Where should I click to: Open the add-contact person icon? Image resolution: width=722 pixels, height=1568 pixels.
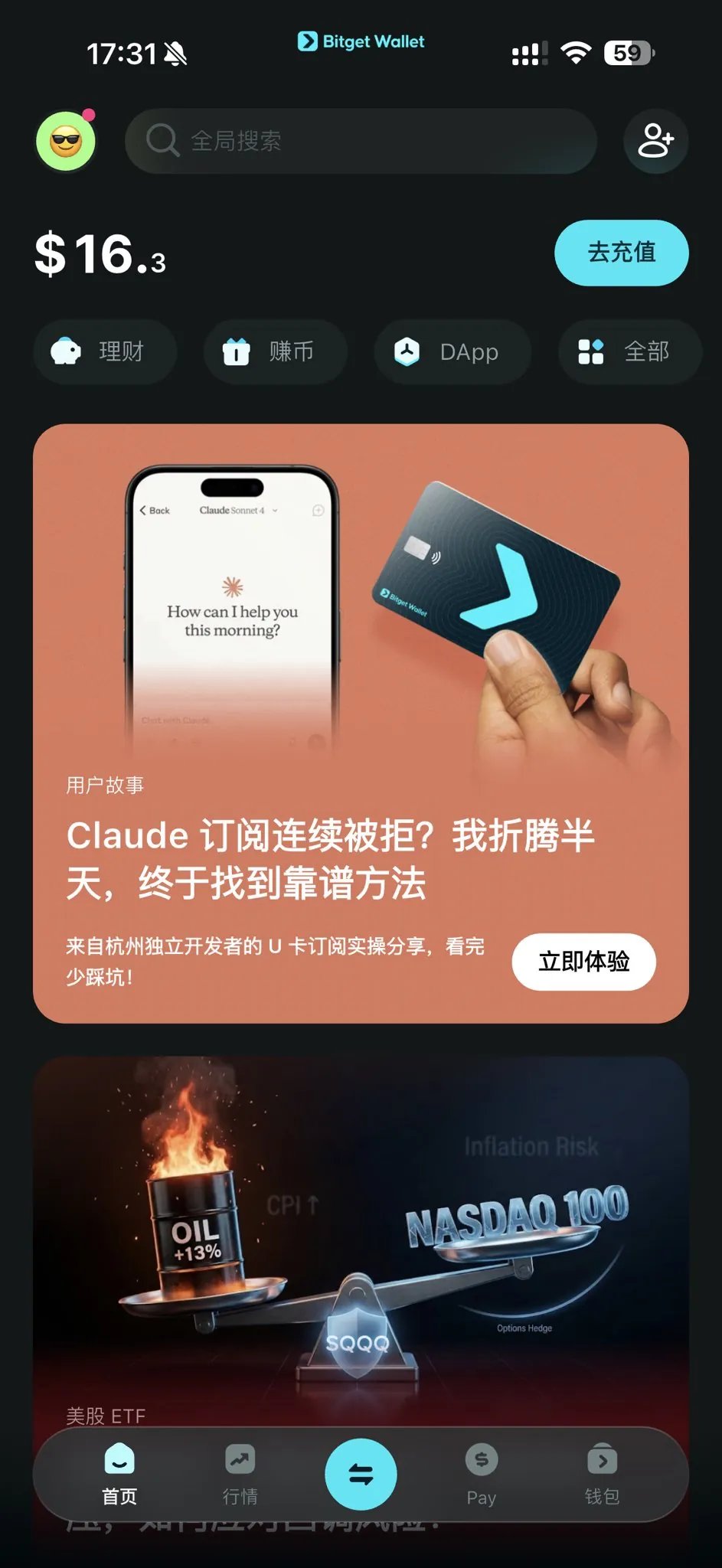coord(655,141)
